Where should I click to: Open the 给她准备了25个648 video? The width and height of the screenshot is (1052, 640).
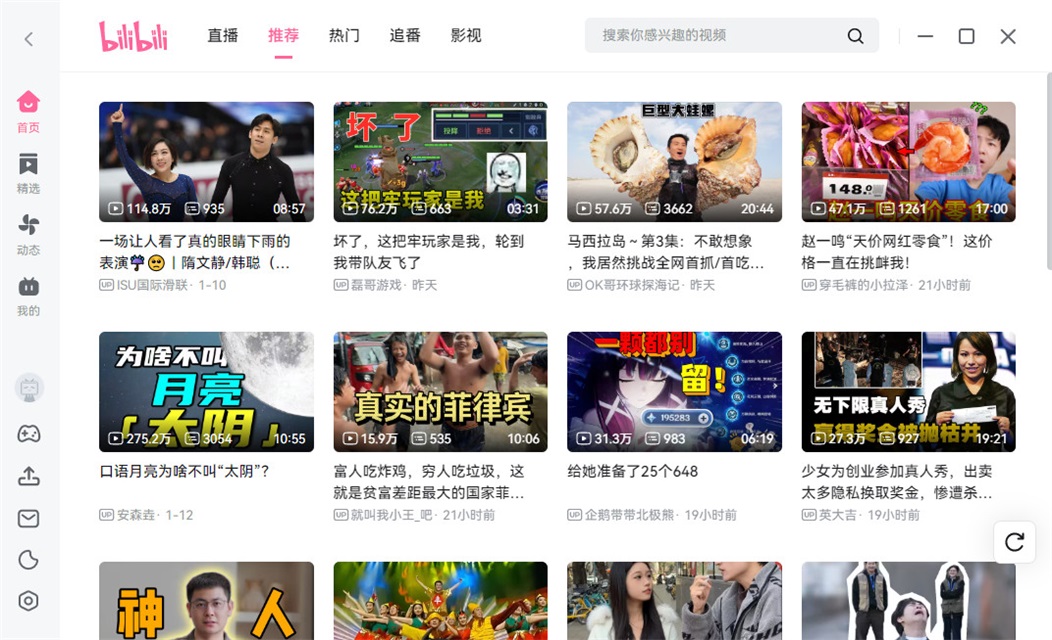point(674,391)
